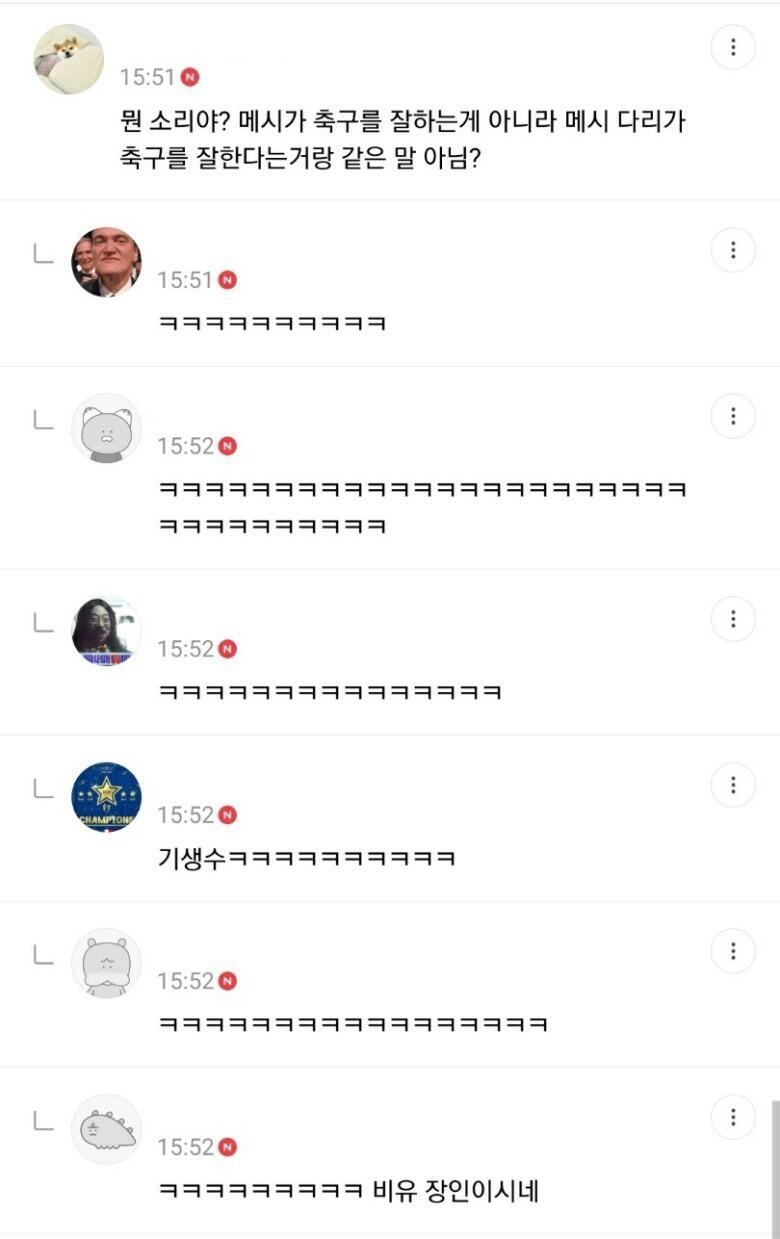This screenshot has height=1239, width=780.
Task: Open options for the 기생수 reply
Action: (x=733, y=784)
